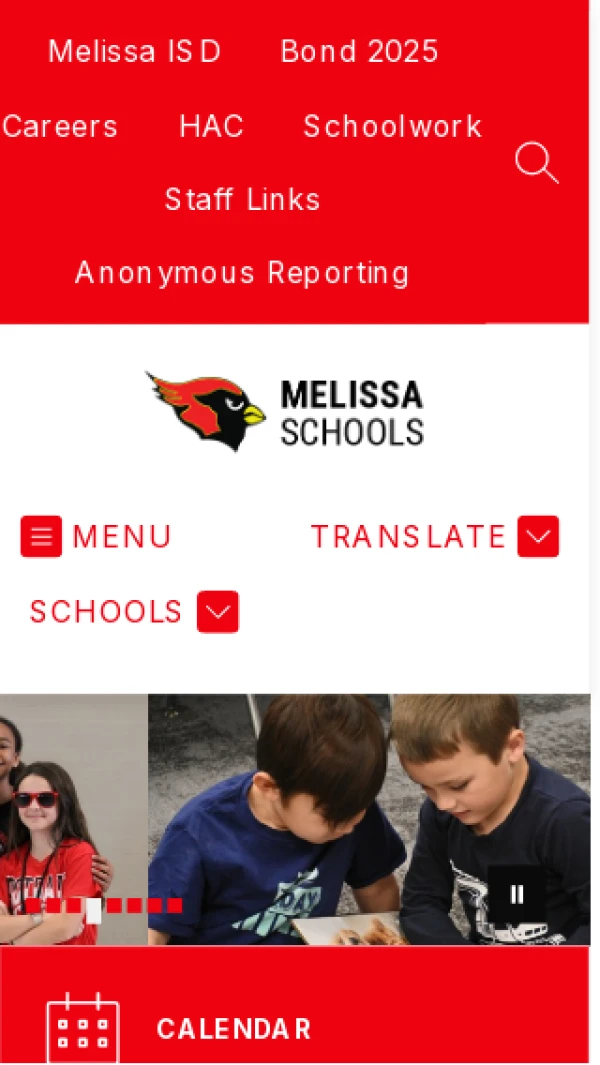Viewport: 600px width, 1065px height.
Task: Pause the photo slideshow
Action: (x=516, y=894)
